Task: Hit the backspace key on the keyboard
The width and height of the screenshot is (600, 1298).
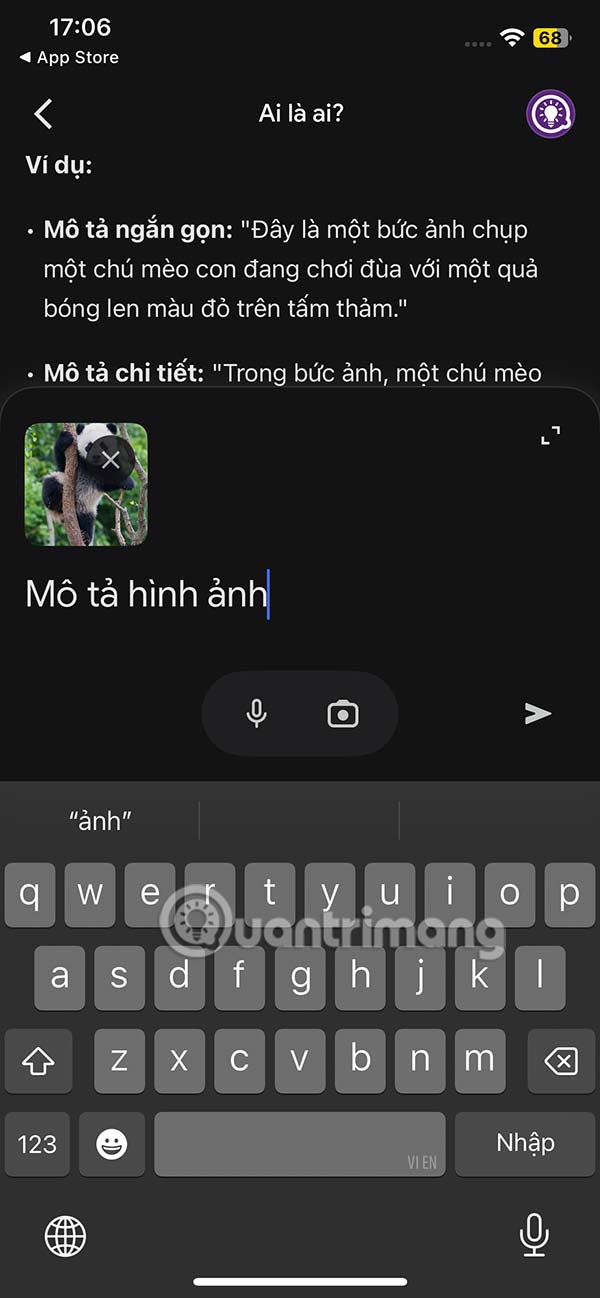Action: click(561, 1060)
